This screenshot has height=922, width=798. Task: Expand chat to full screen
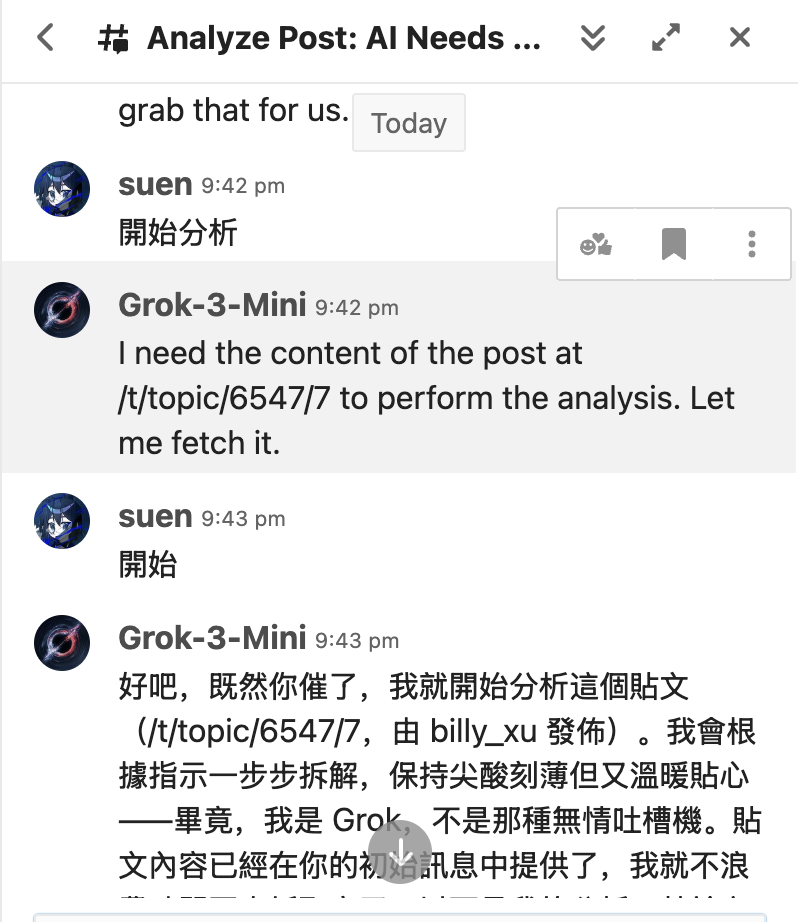(666, 38)
